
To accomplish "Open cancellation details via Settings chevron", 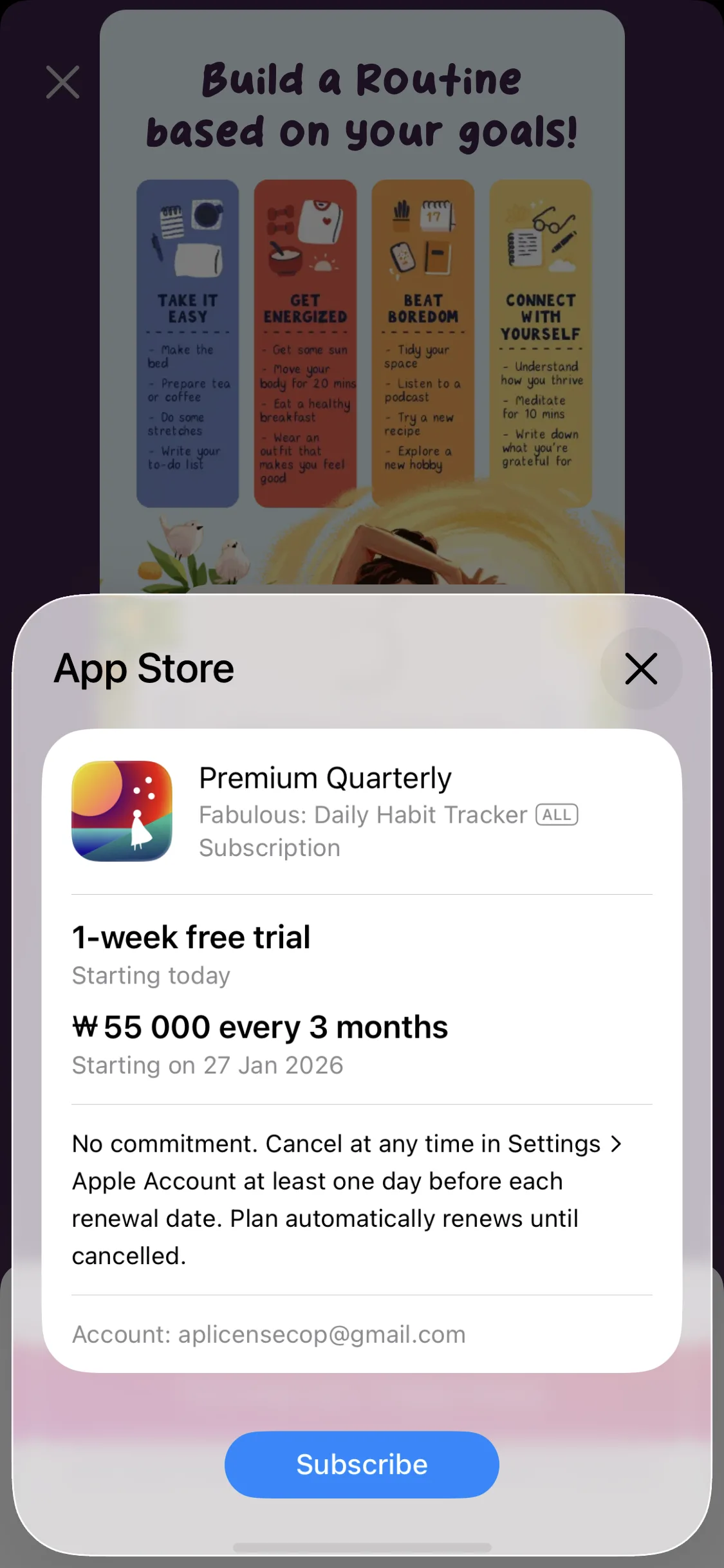I will coord(616,1144).
